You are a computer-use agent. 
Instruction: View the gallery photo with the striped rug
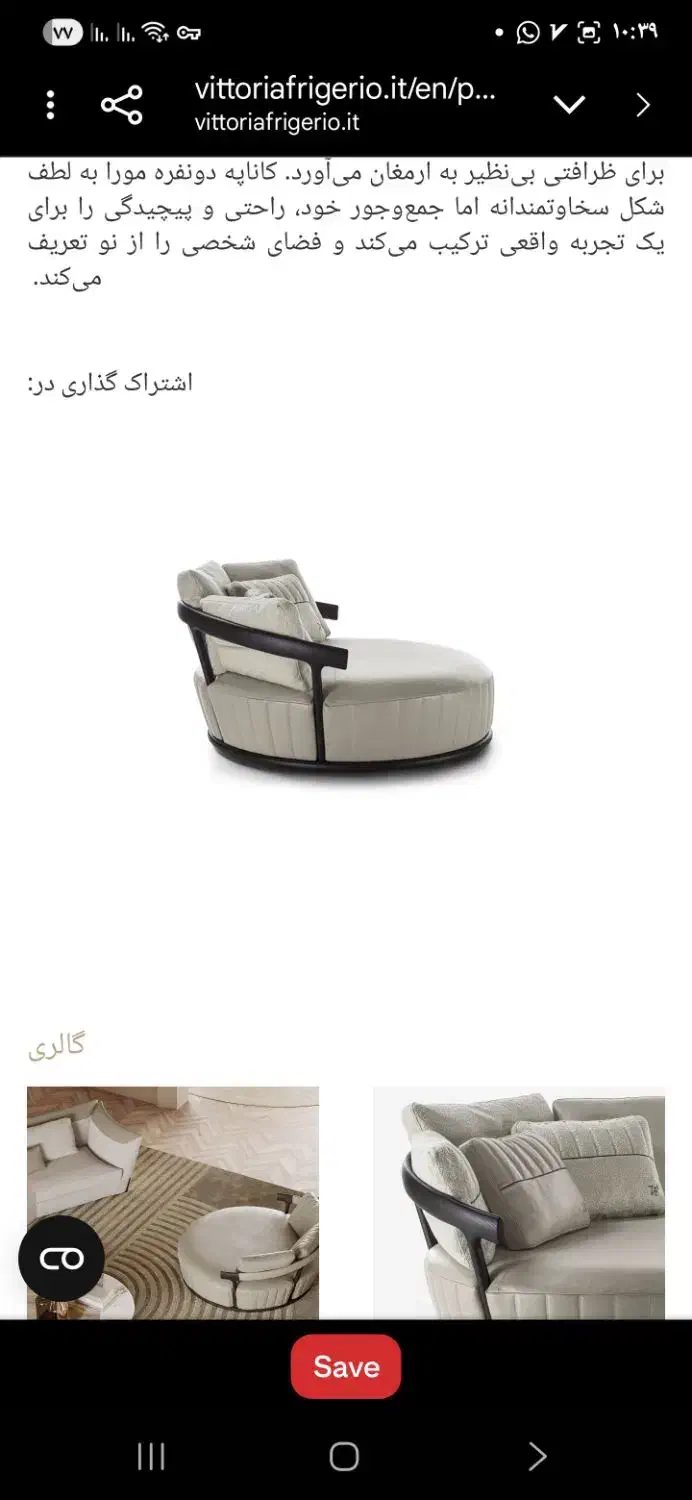173,1202
